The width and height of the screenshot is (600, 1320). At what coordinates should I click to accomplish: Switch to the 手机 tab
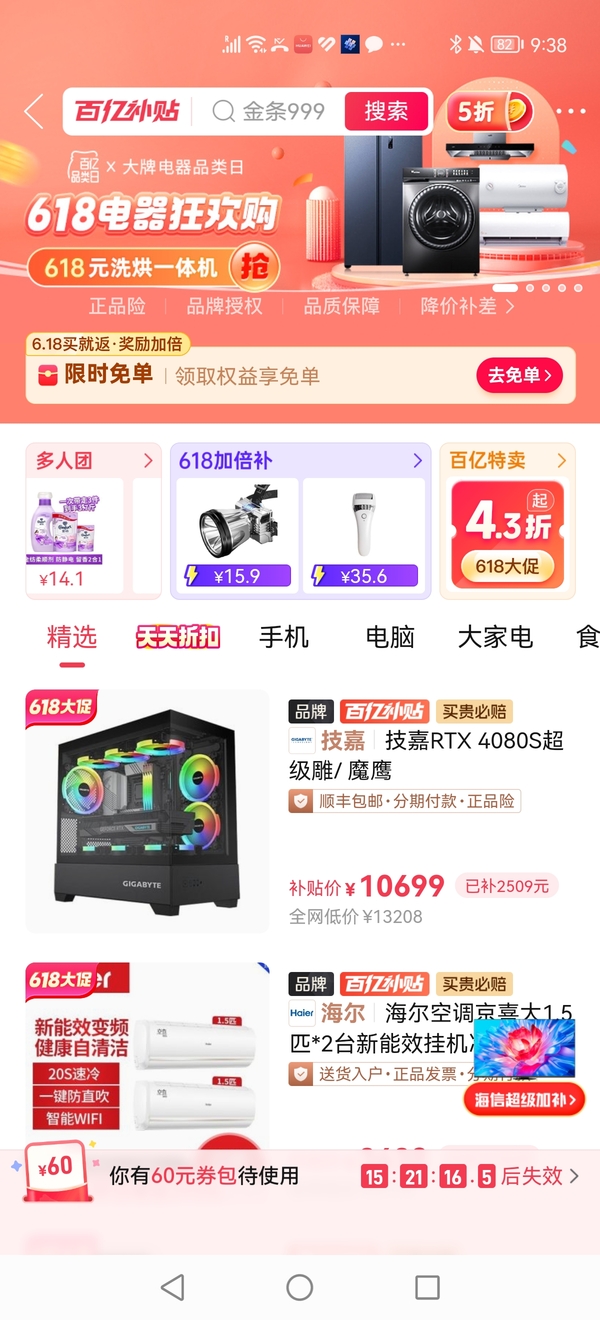284,637
